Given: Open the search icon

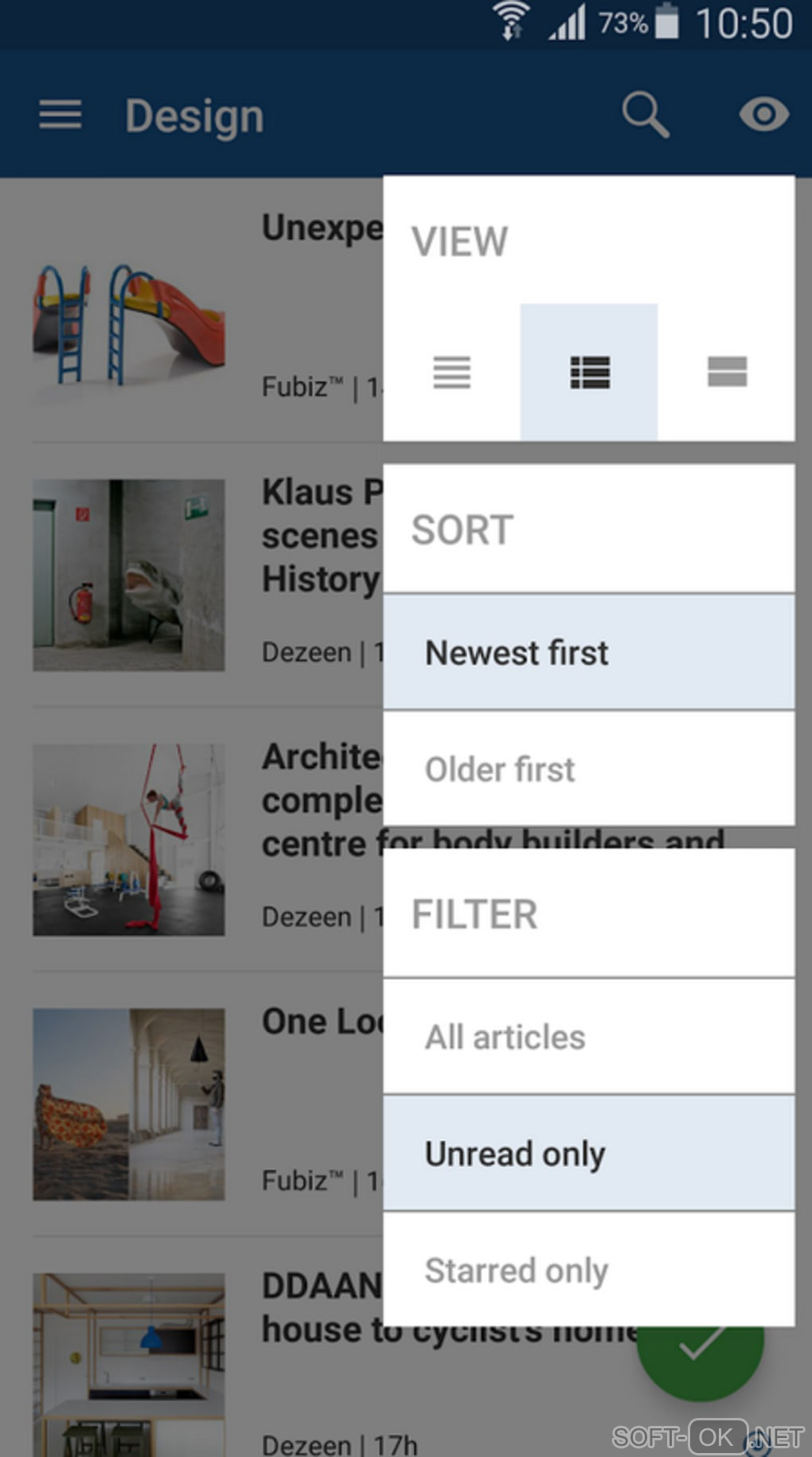Looking at the screenshot, I should click(645, 115).
